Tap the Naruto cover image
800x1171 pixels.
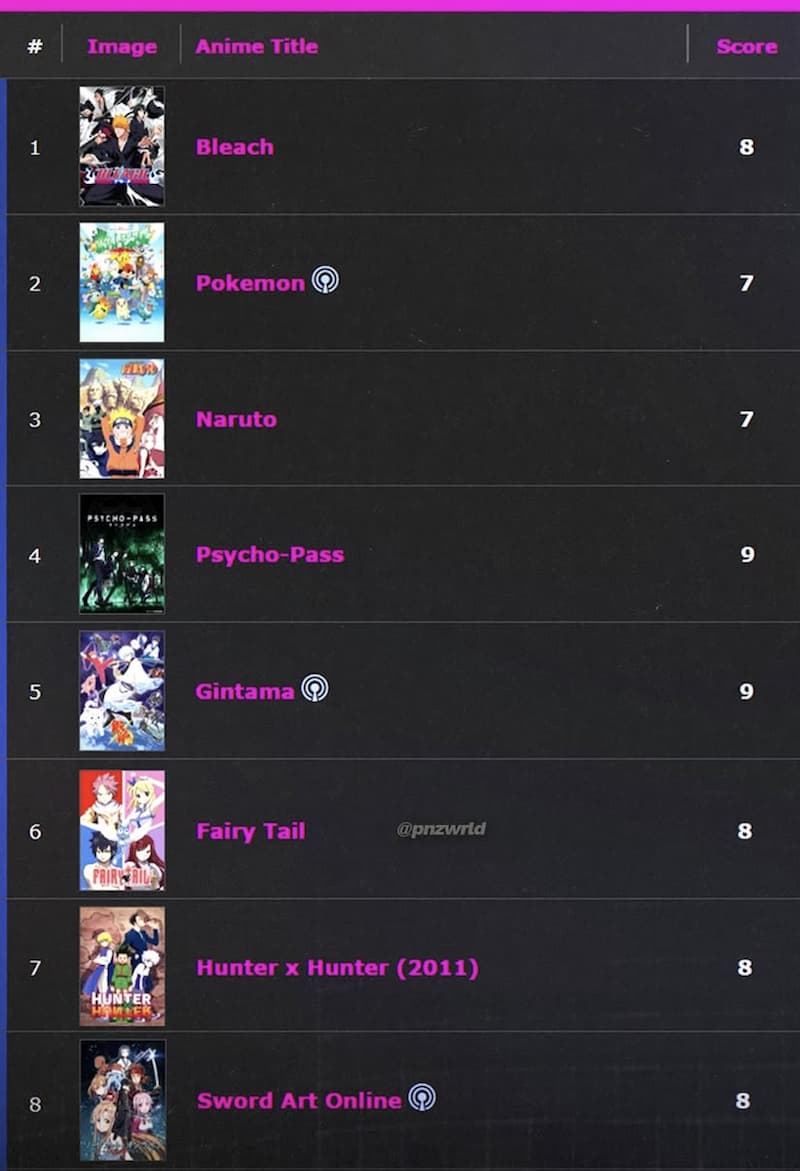pyautogui.click(x=122, y=419)
